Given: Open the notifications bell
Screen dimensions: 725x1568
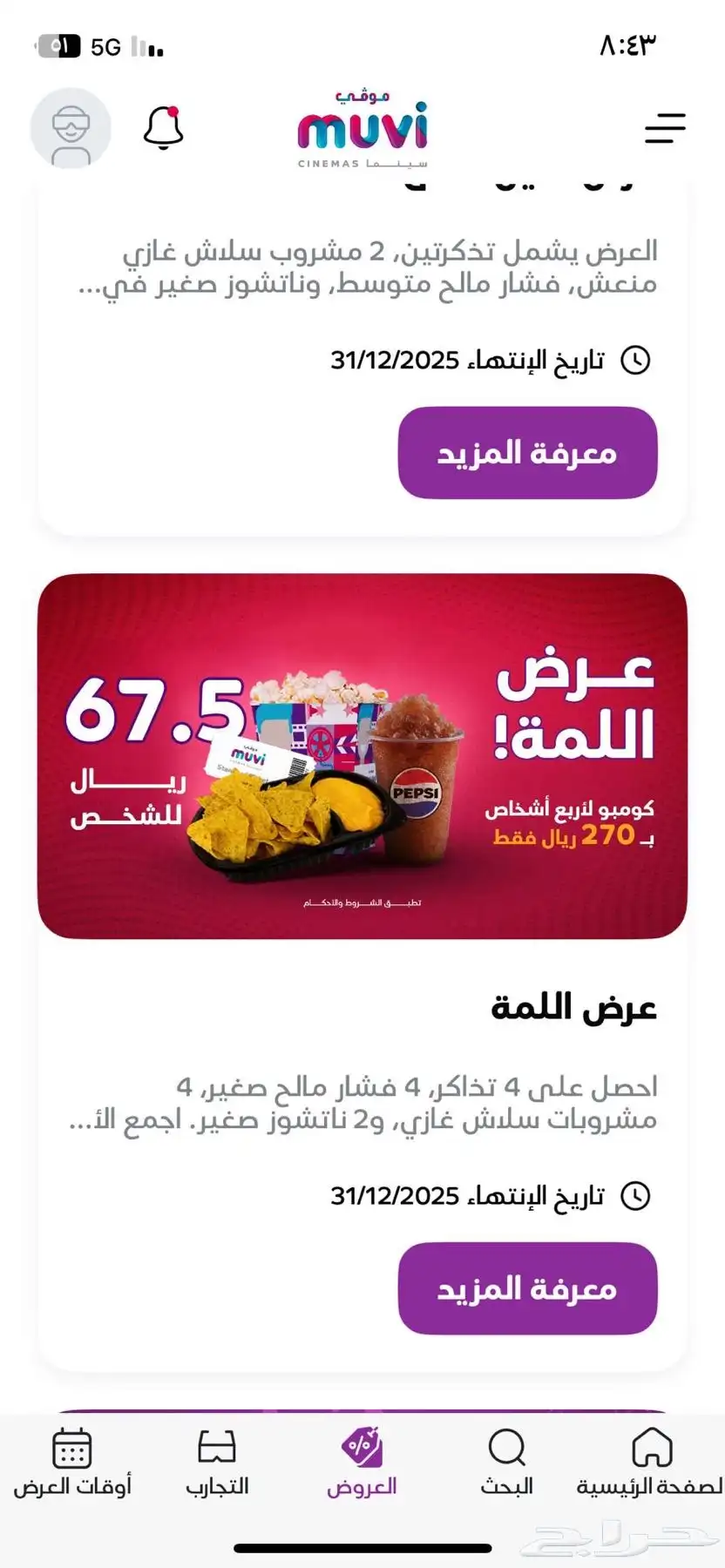Looking at the screenshot, I should (x=164, y=128).
